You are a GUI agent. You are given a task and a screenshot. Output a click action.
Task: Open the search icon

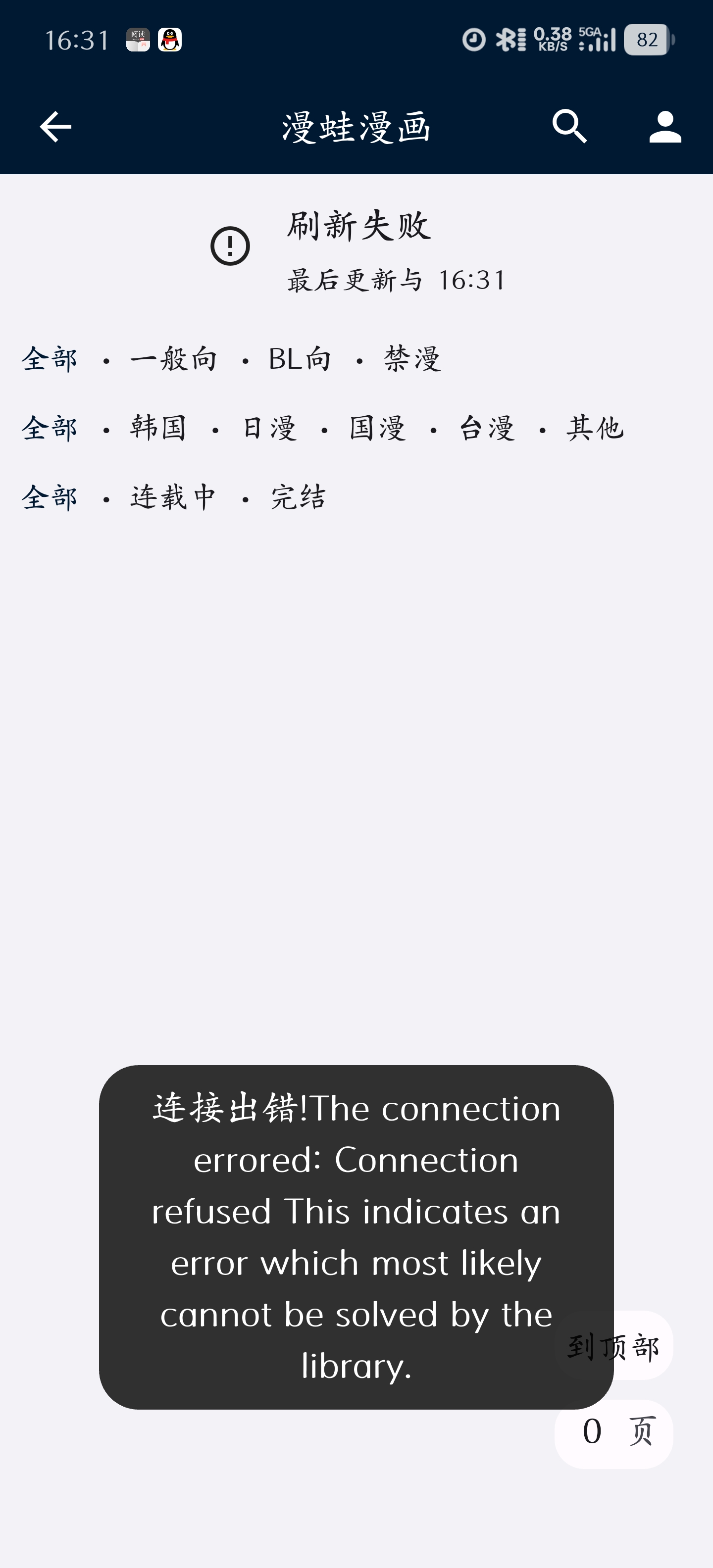coord(569,127)
